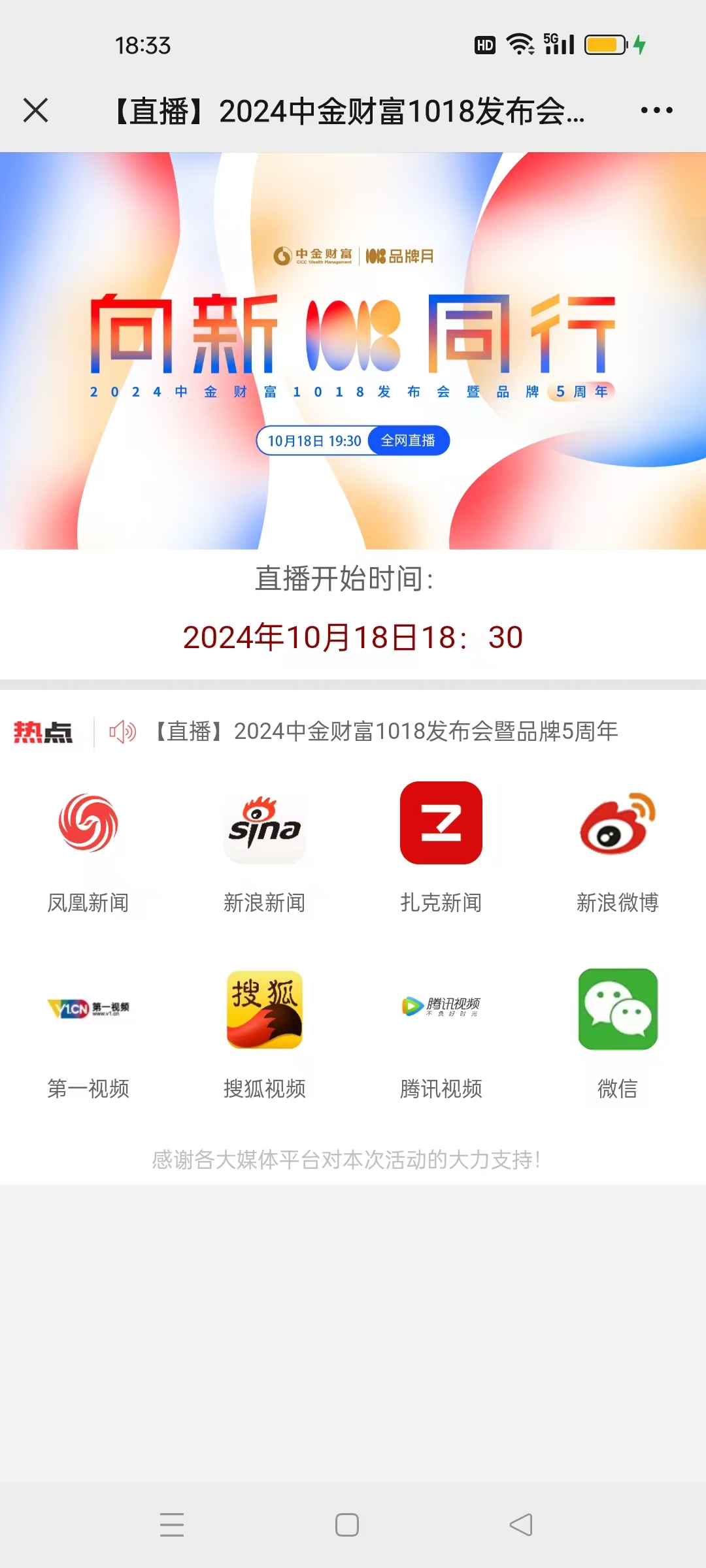Open the 向新1018同行 event banner
Viewport: 706px width, 1568px height.
[x=353, y=350]
